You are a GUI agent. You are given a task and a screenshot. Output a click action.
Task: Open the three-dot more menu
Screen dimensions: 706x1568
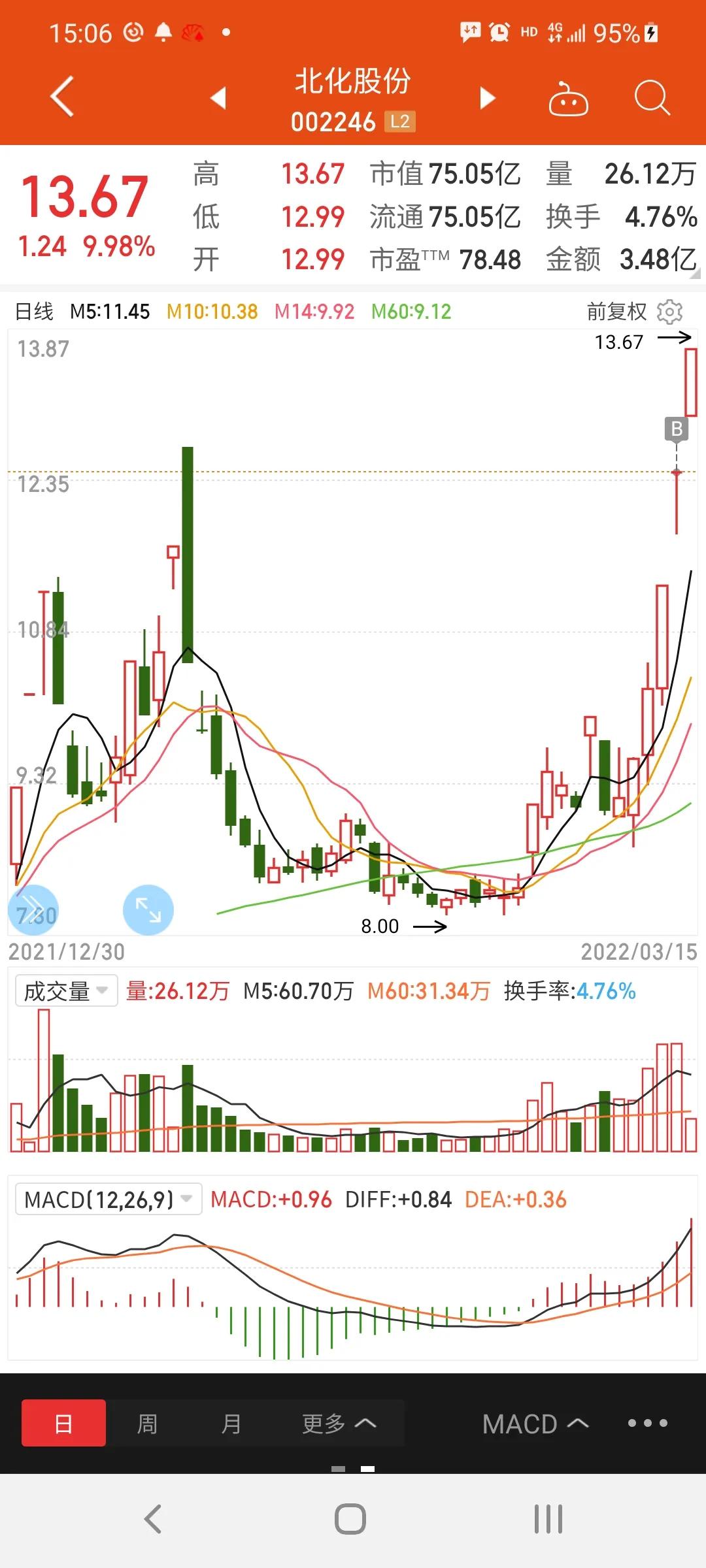[647, 1423]
